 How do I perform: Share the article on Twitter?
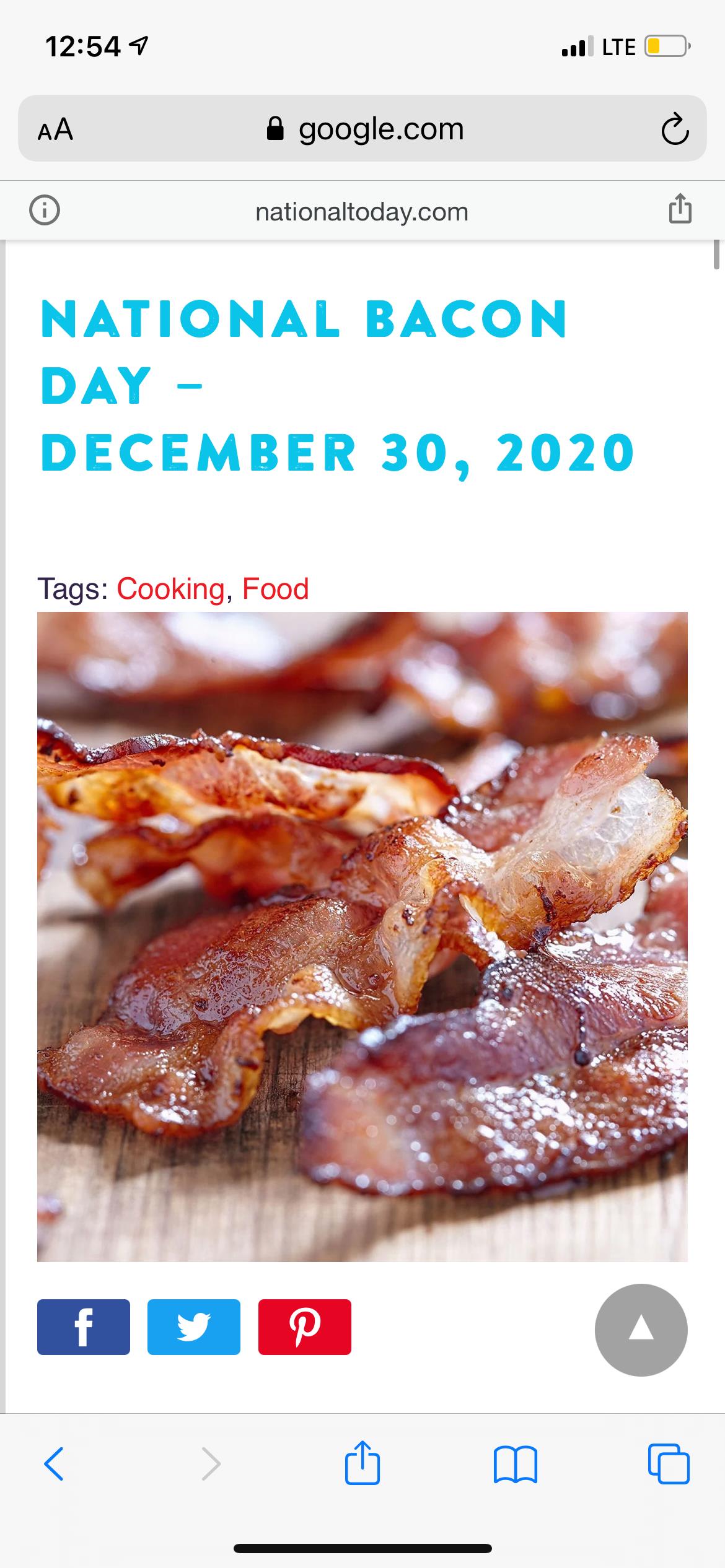[x=194, y=1326]
